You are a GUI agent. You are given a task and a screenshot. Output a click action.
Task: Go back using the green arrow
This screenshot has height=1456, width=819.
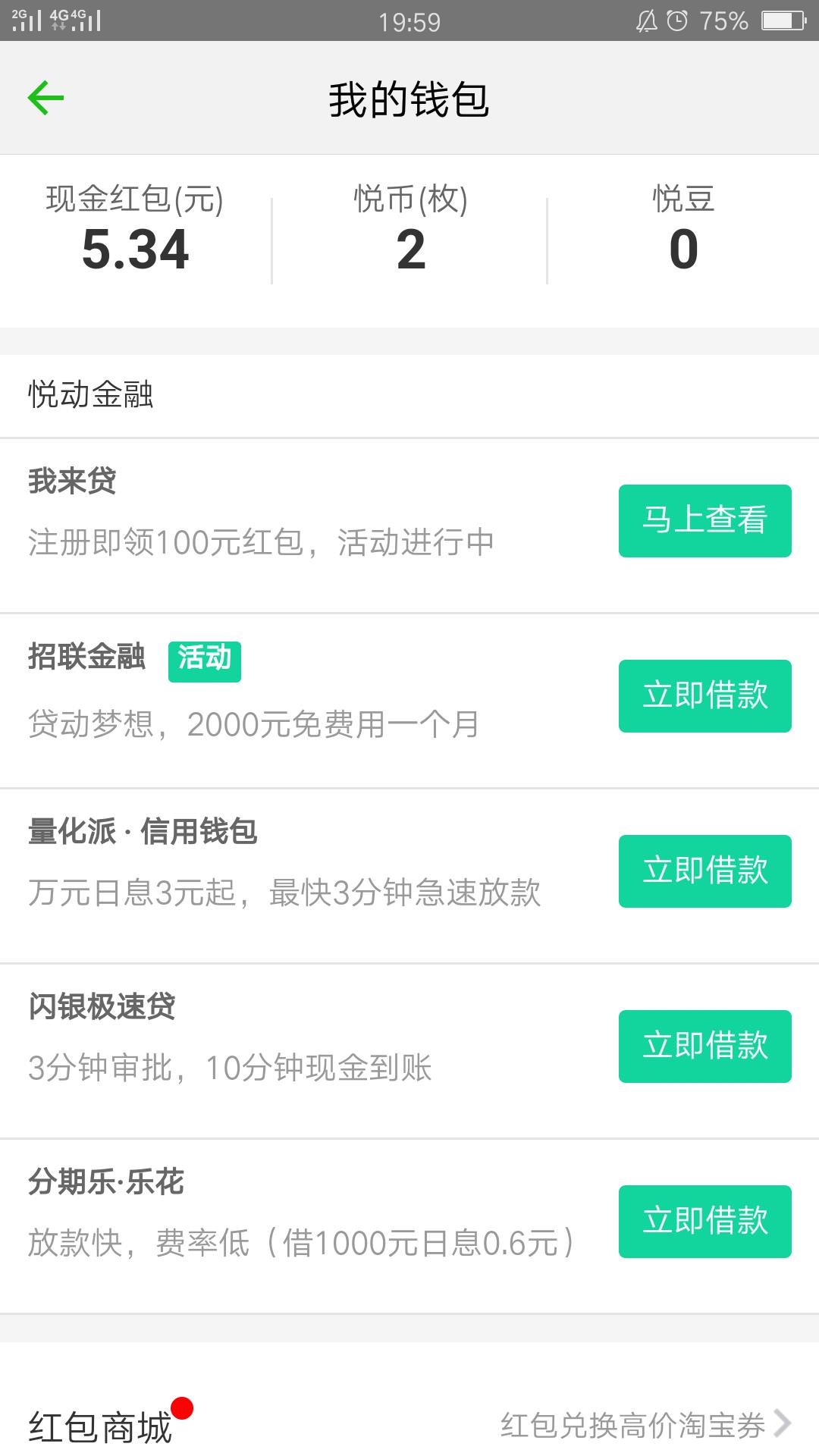[45, 98]
